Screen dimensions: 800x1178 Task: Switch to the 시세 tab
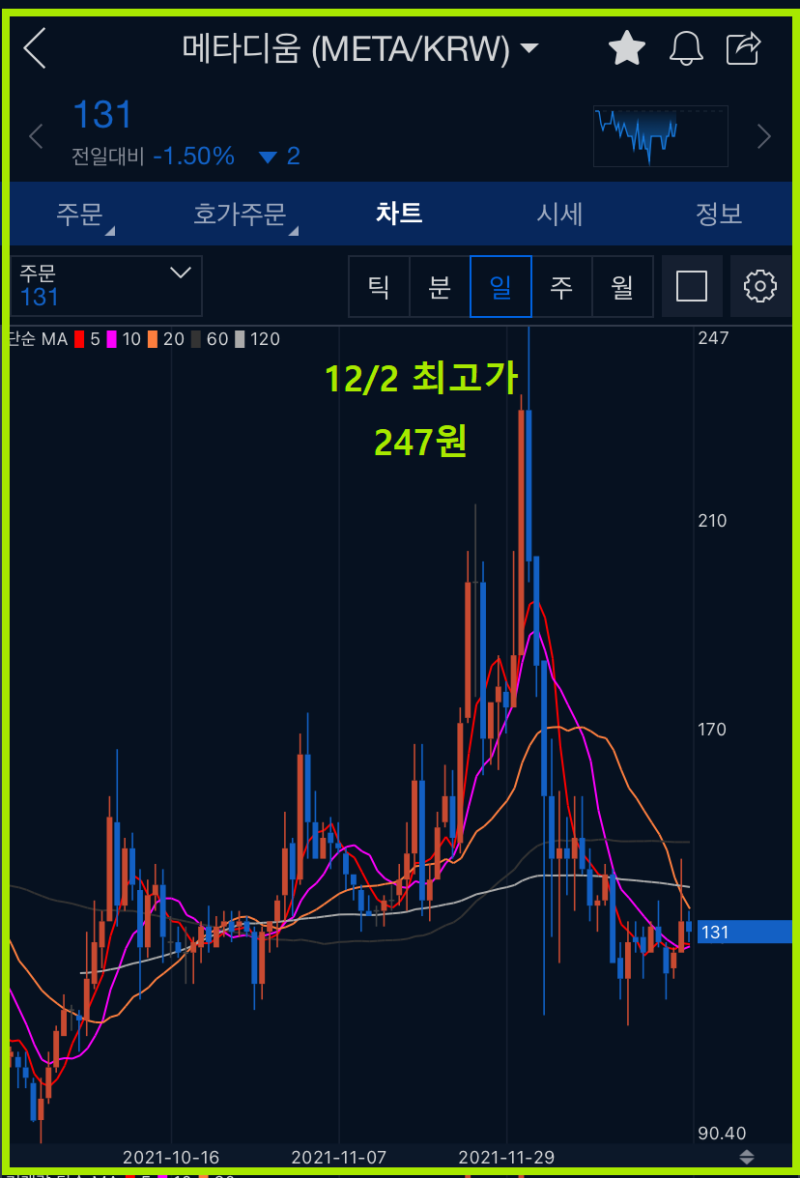[559, 214]
